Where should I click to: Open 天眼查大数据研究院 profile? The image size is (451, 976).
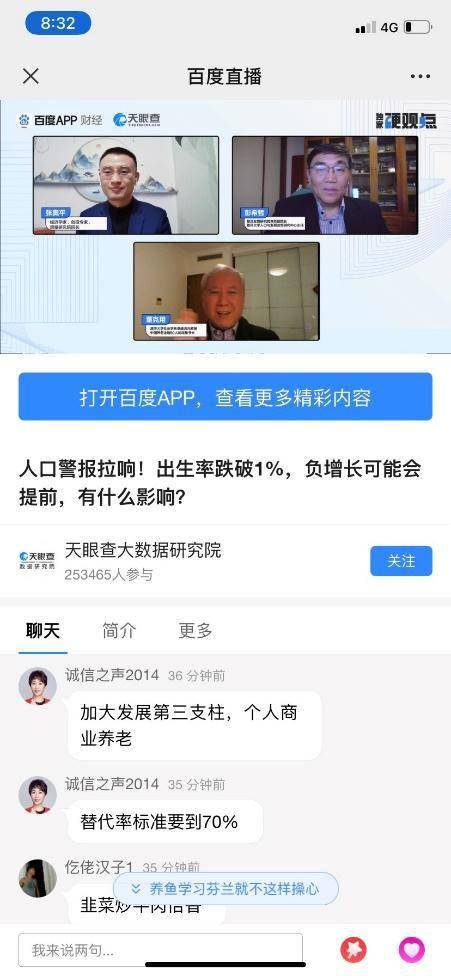click(x=143, y=550)
